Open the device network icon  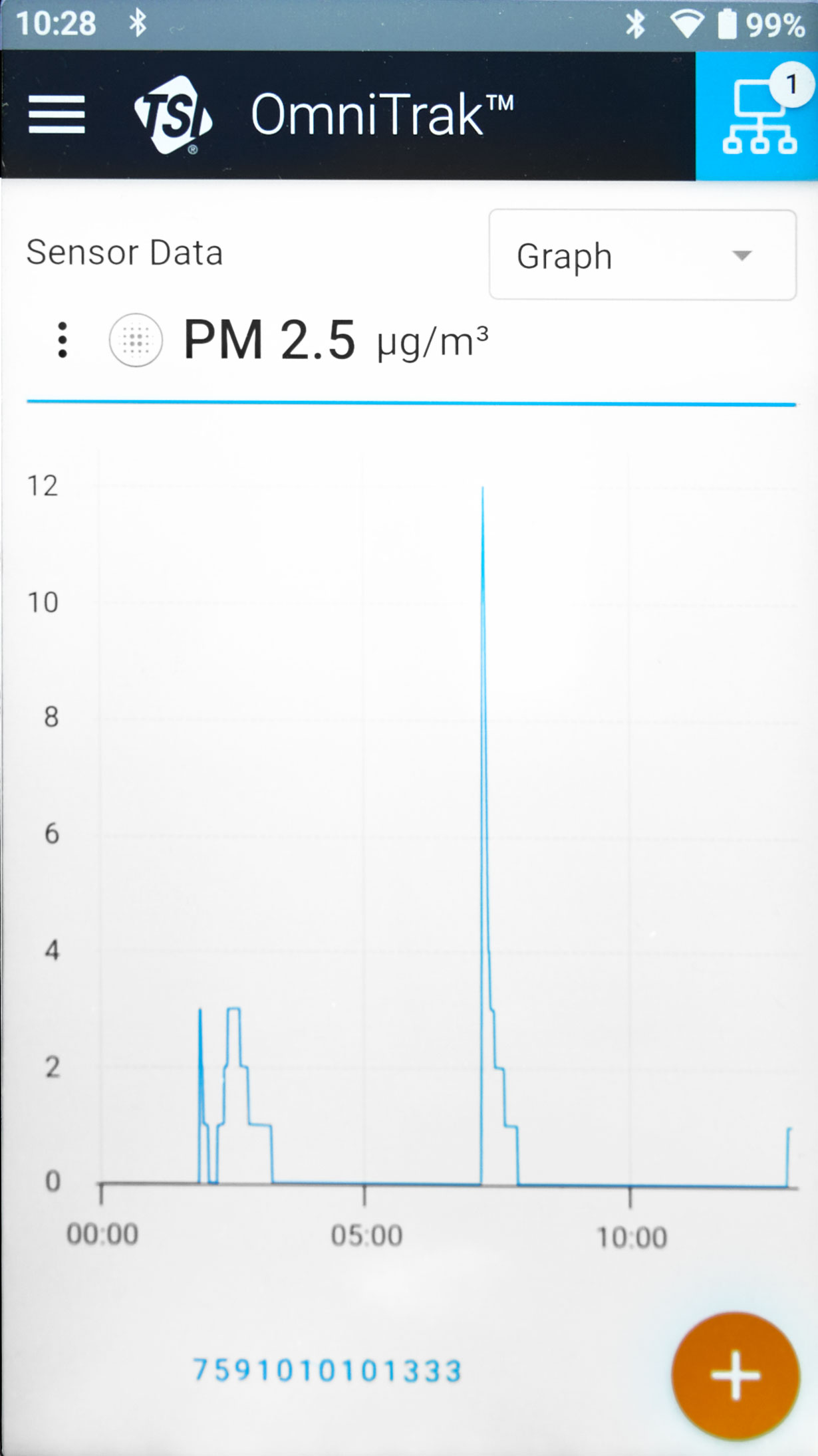[757, 116]
